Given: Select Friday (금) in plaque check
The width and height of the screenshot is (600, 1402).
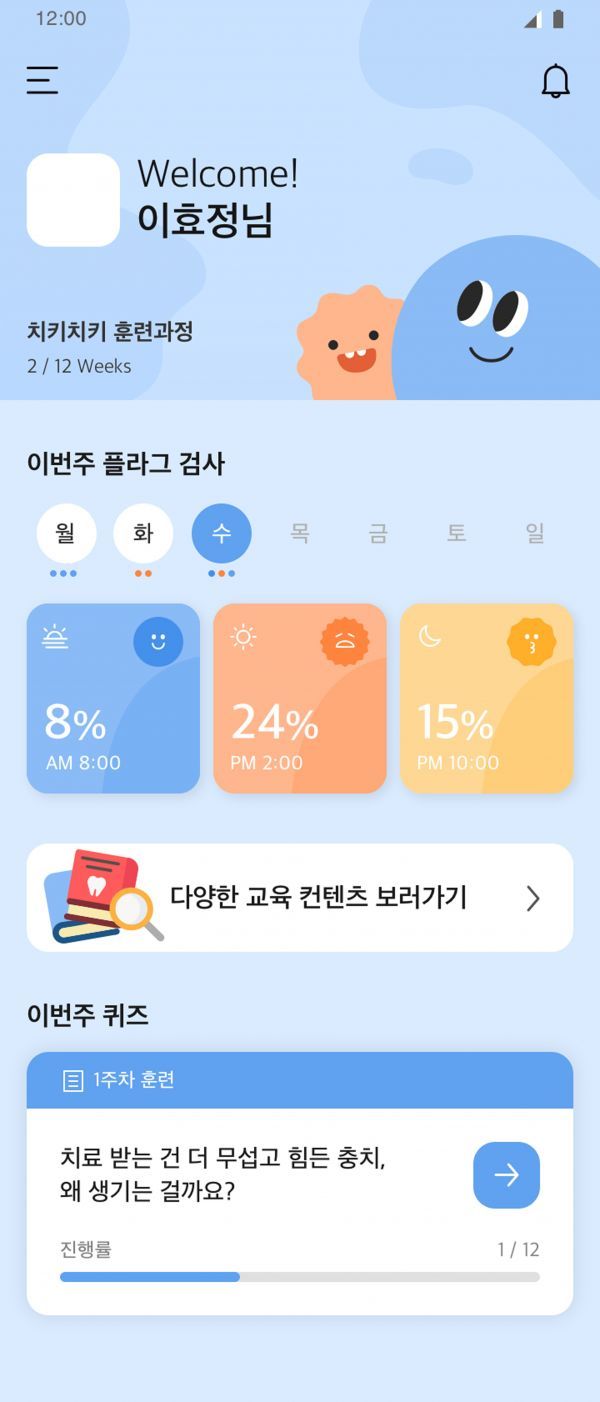Looking at the screenshot, I should (x=378, y=534).
